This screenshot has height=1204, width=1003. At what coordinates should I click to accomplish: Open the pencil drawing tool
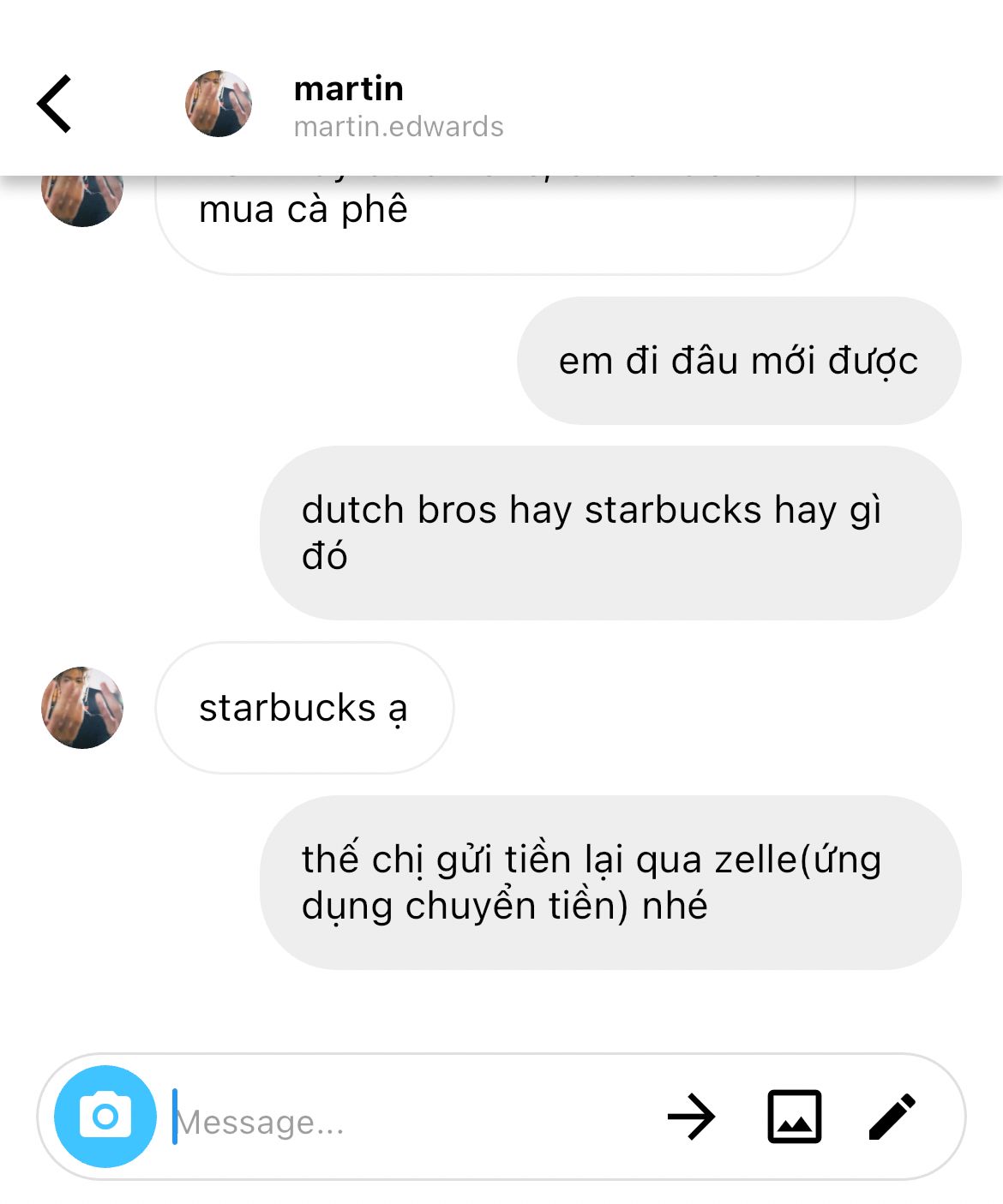892,1117
